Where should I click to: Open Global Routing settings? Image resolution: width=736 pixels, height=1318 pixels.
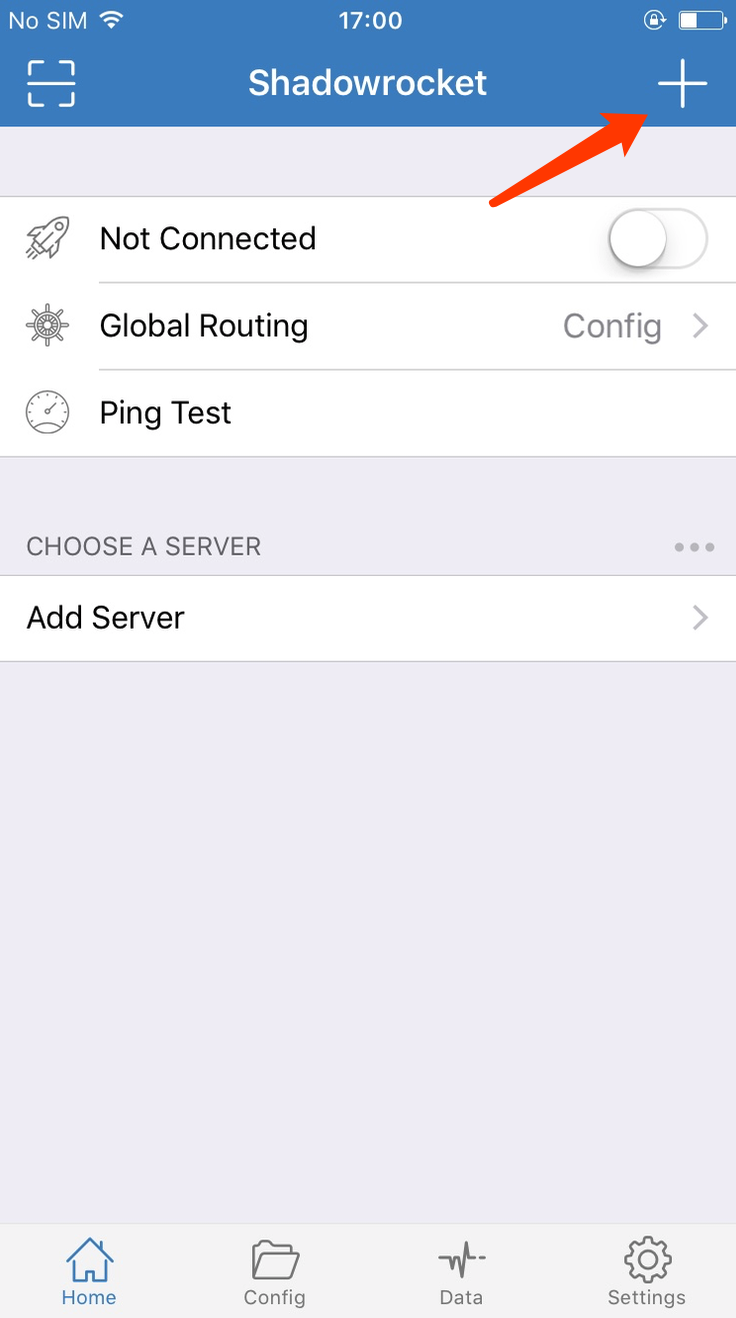pos(368,326)
